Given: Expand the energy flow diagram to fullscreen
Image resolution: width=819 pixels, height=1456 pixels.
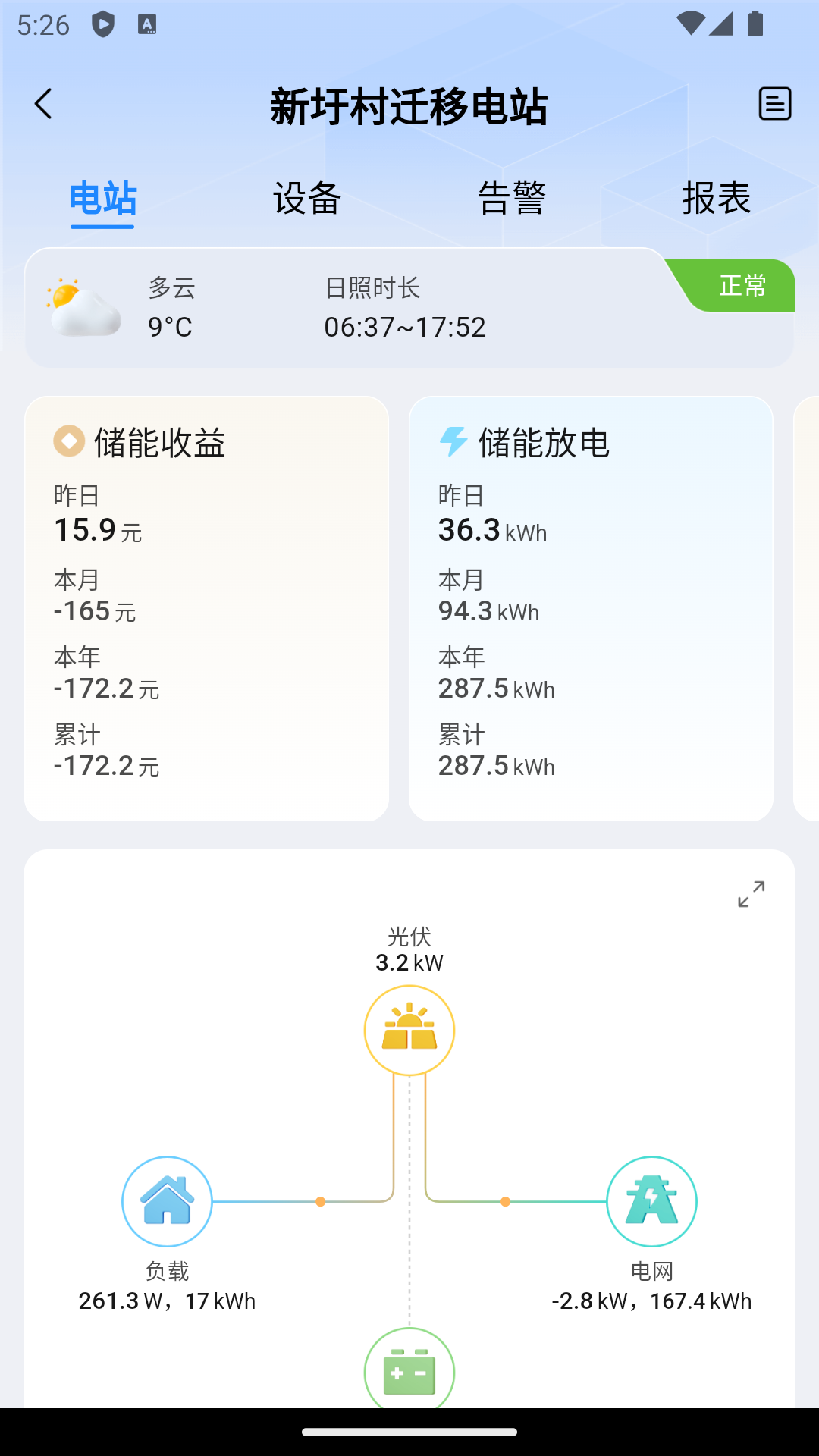Looking at the screenshot, I should [752, 895].
